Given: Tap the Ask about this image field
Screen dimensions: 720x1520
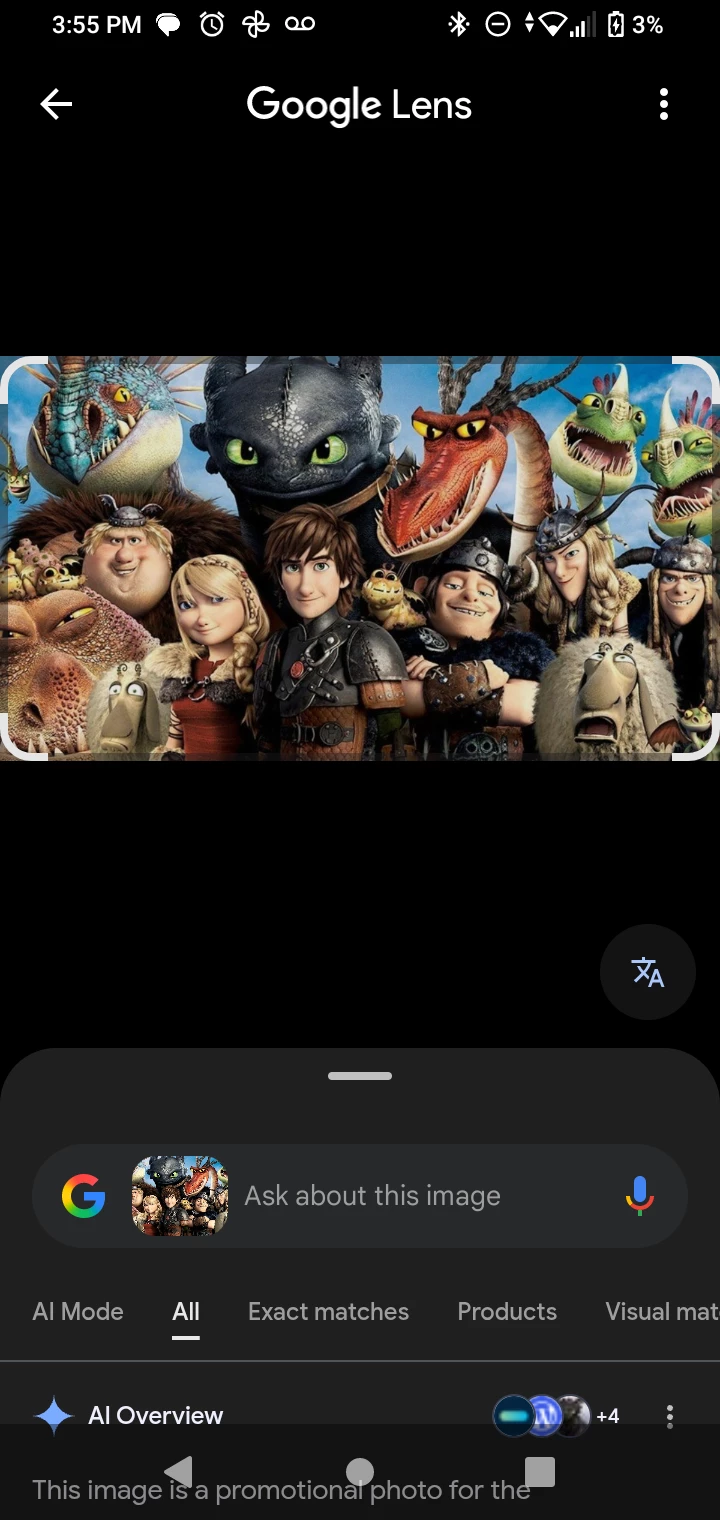Looking at the screenshot, I should tap(420, 1196).
